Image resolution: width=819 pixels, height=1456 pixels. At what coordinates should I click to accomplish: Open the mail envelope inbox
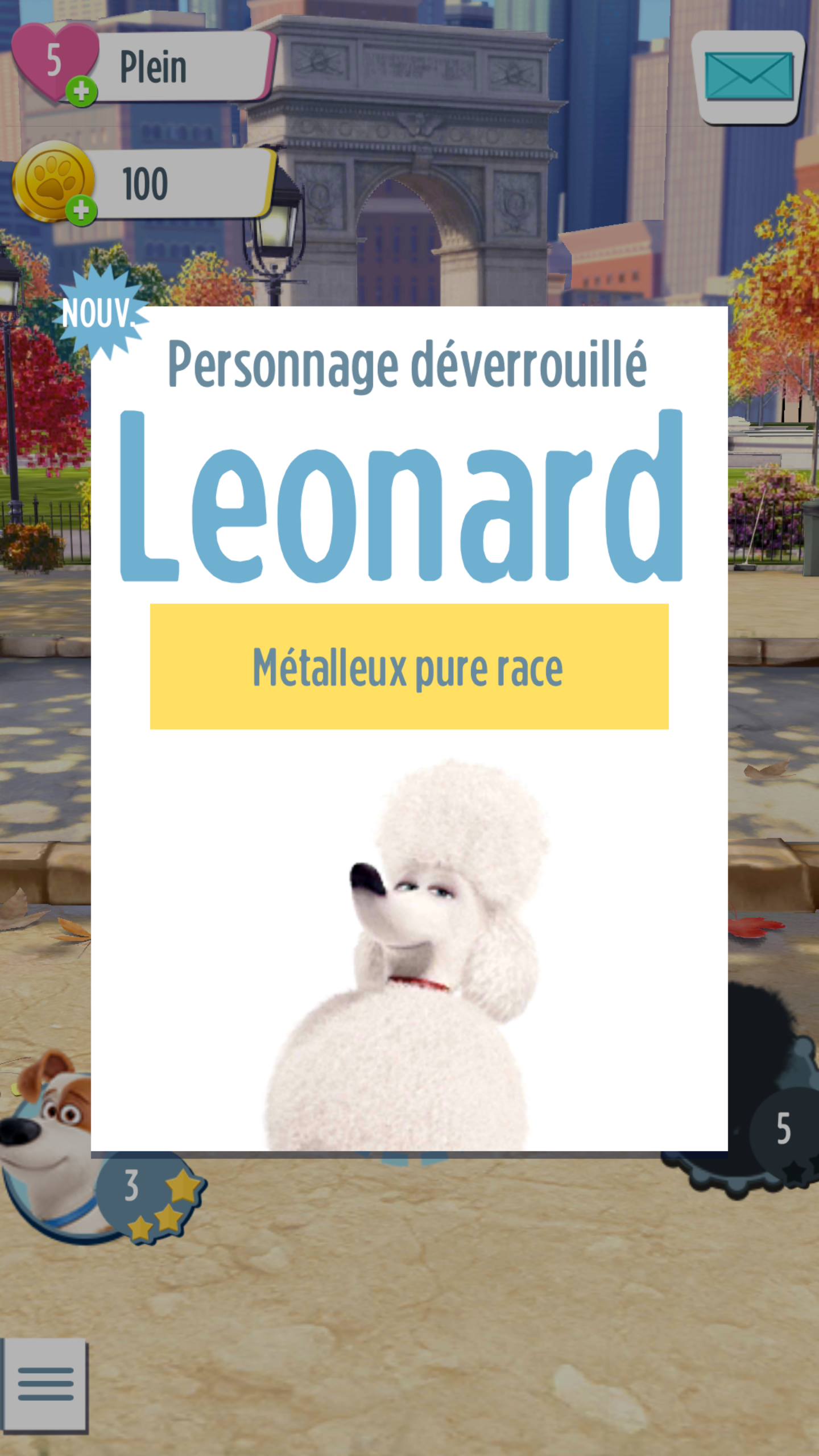pyautogui.click(x=748, y=77)
